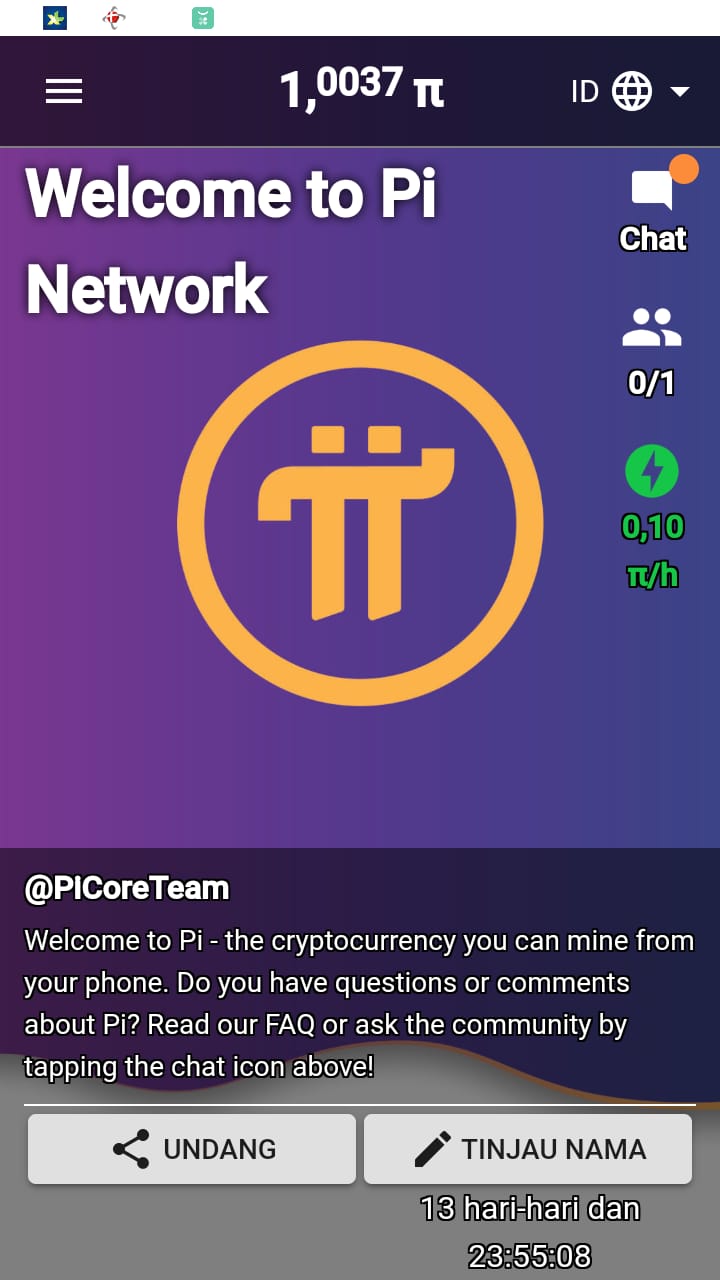Tap the UNDANG invite button
Screen dimensions: 720x1280
[x=192, y=1149]
